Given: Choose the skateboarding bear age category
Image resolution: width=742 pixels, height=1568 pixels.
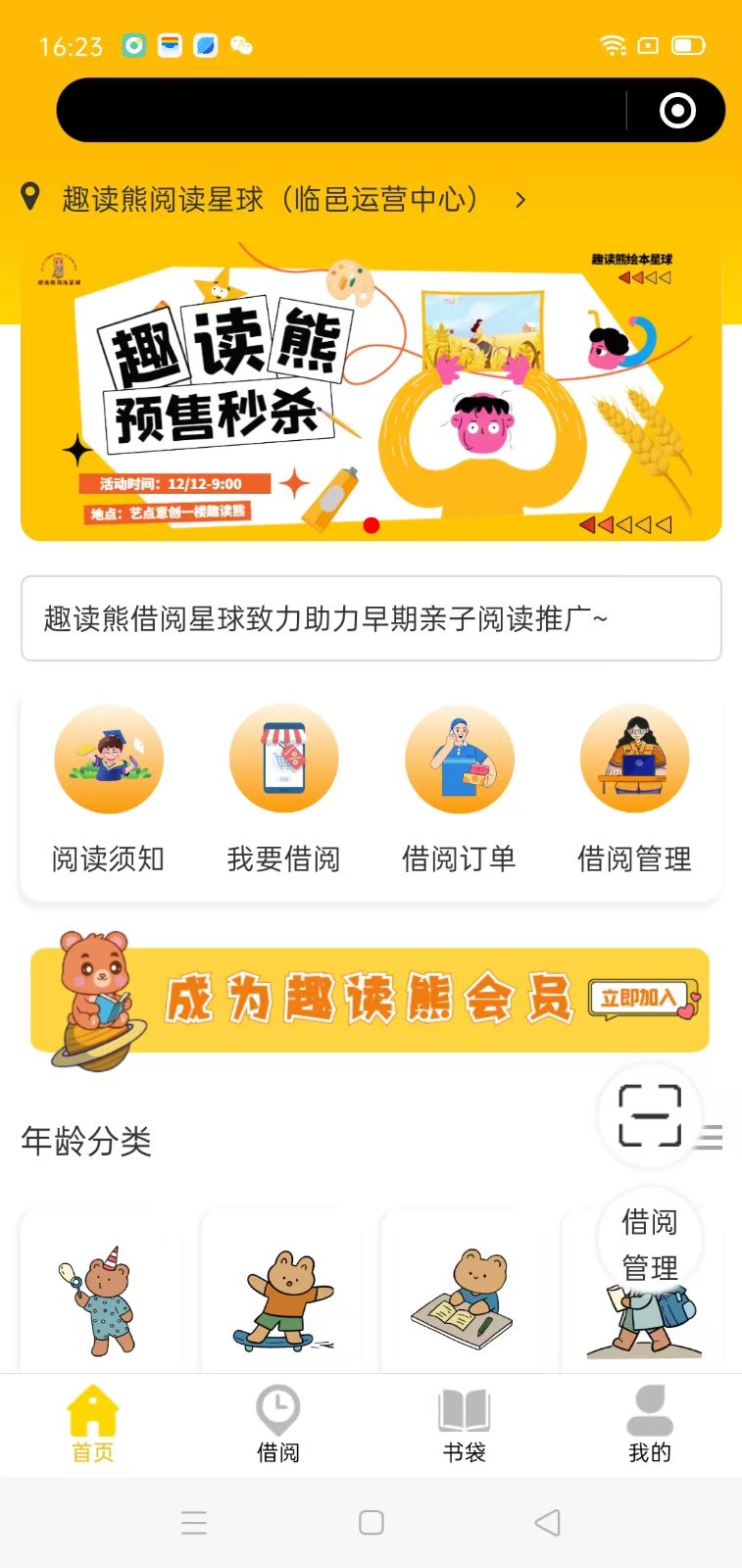Looking at the screenshot, I should pyautogui.click(x=281, y=1294).
